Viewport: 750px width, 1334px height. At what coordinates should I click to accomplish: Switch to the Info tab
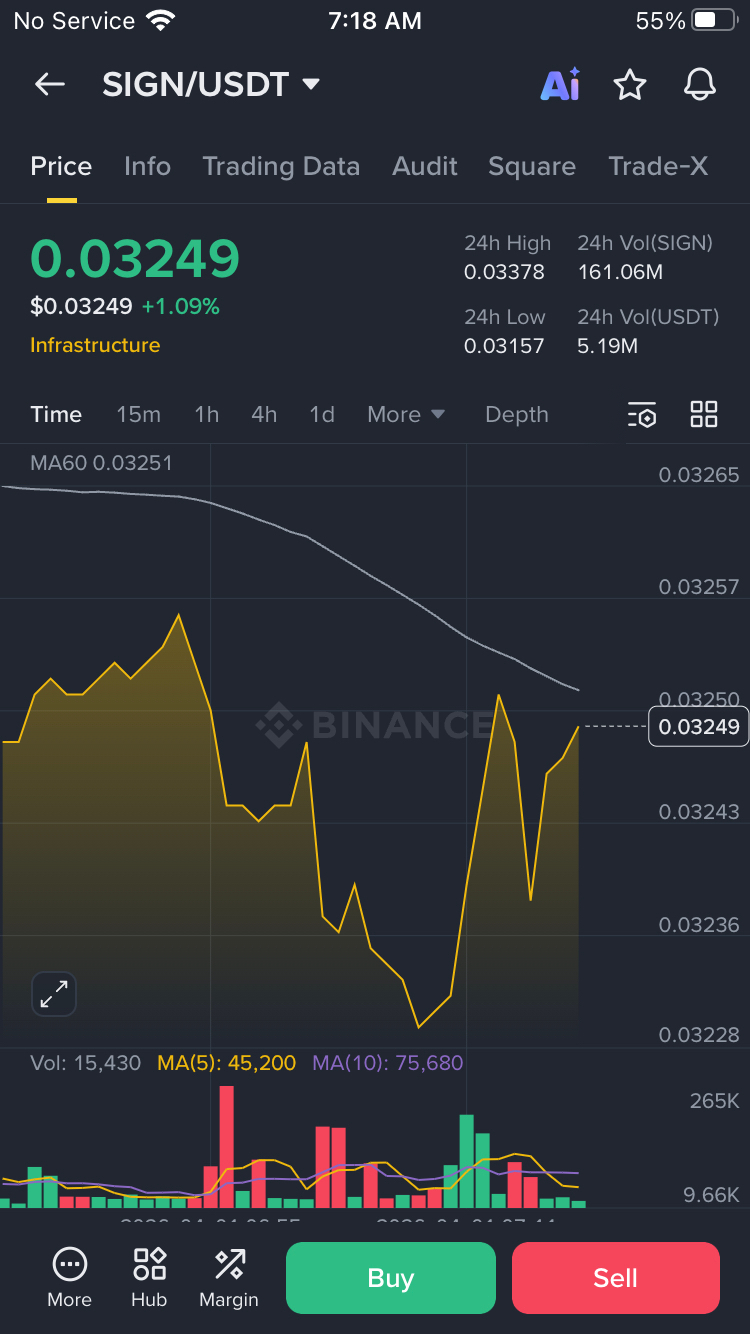click(147, 166)
